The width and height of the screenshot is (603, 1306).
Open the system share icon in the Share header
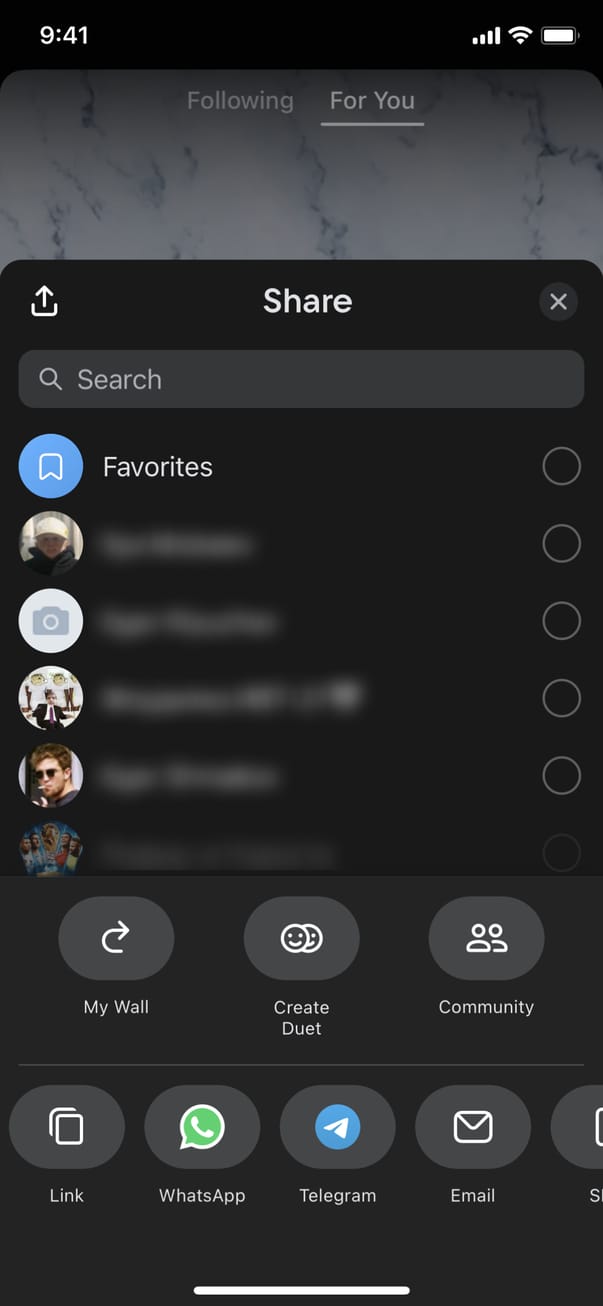(44, 301)
